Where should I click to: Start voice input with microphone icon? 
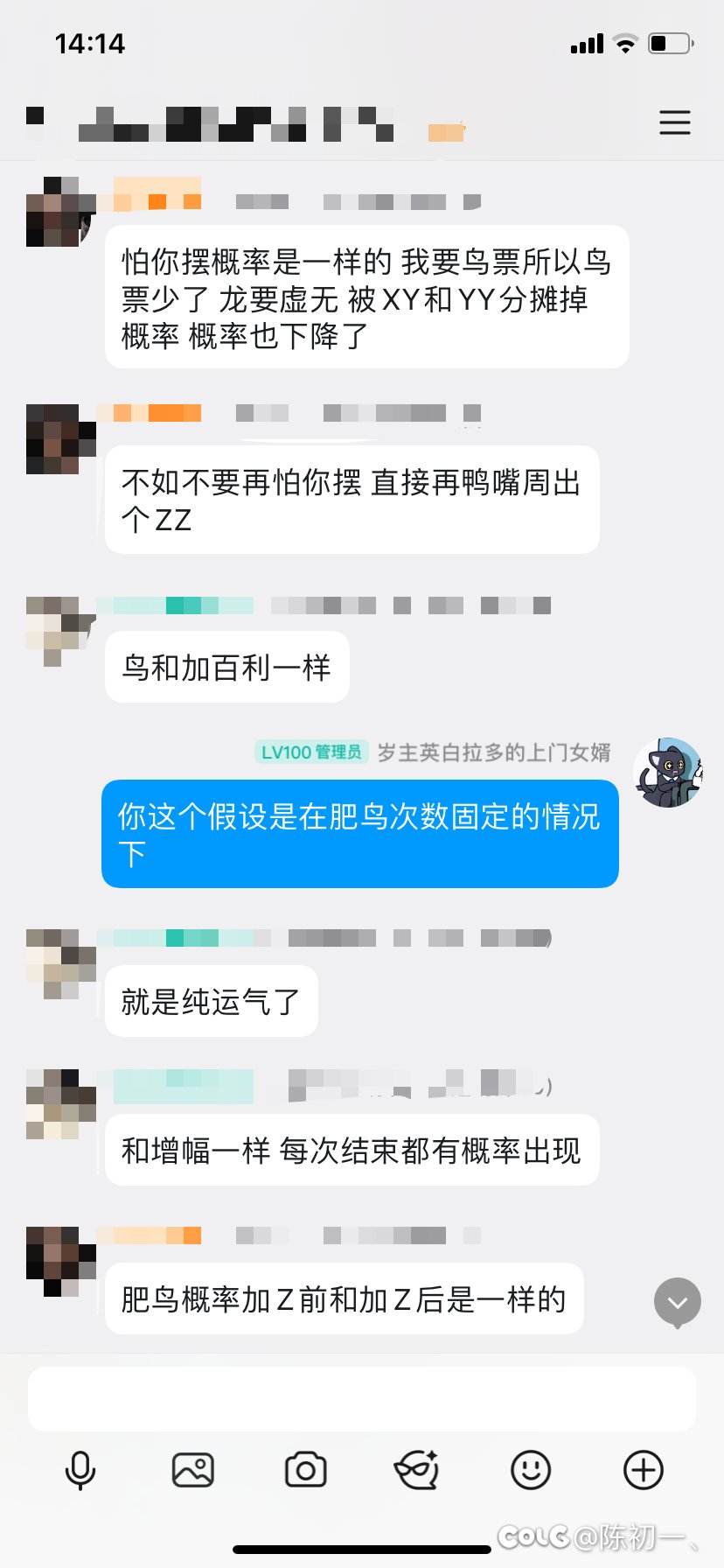click(x=80, y=1470)
